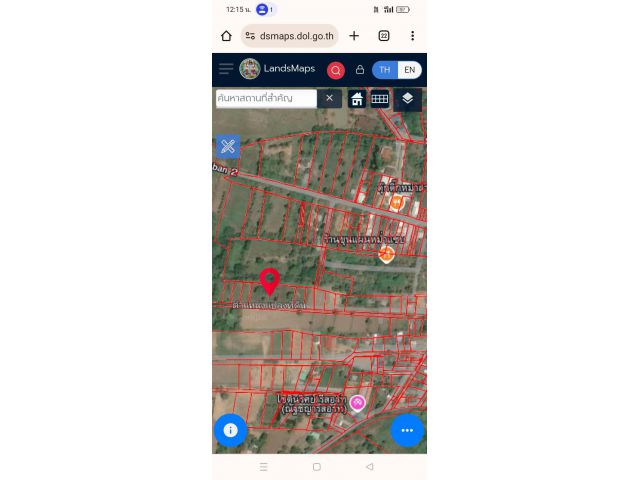Tap the red search button

click(336, 70)
